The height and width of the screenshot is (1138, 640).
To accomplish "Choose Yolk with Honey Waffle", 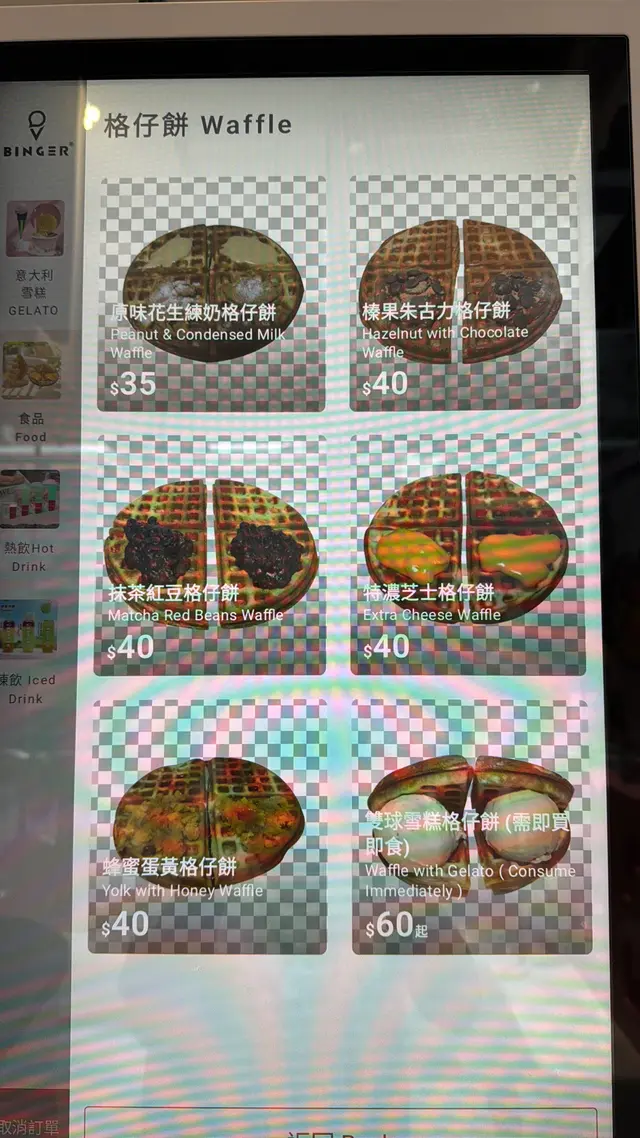I will tap(209, 826).
